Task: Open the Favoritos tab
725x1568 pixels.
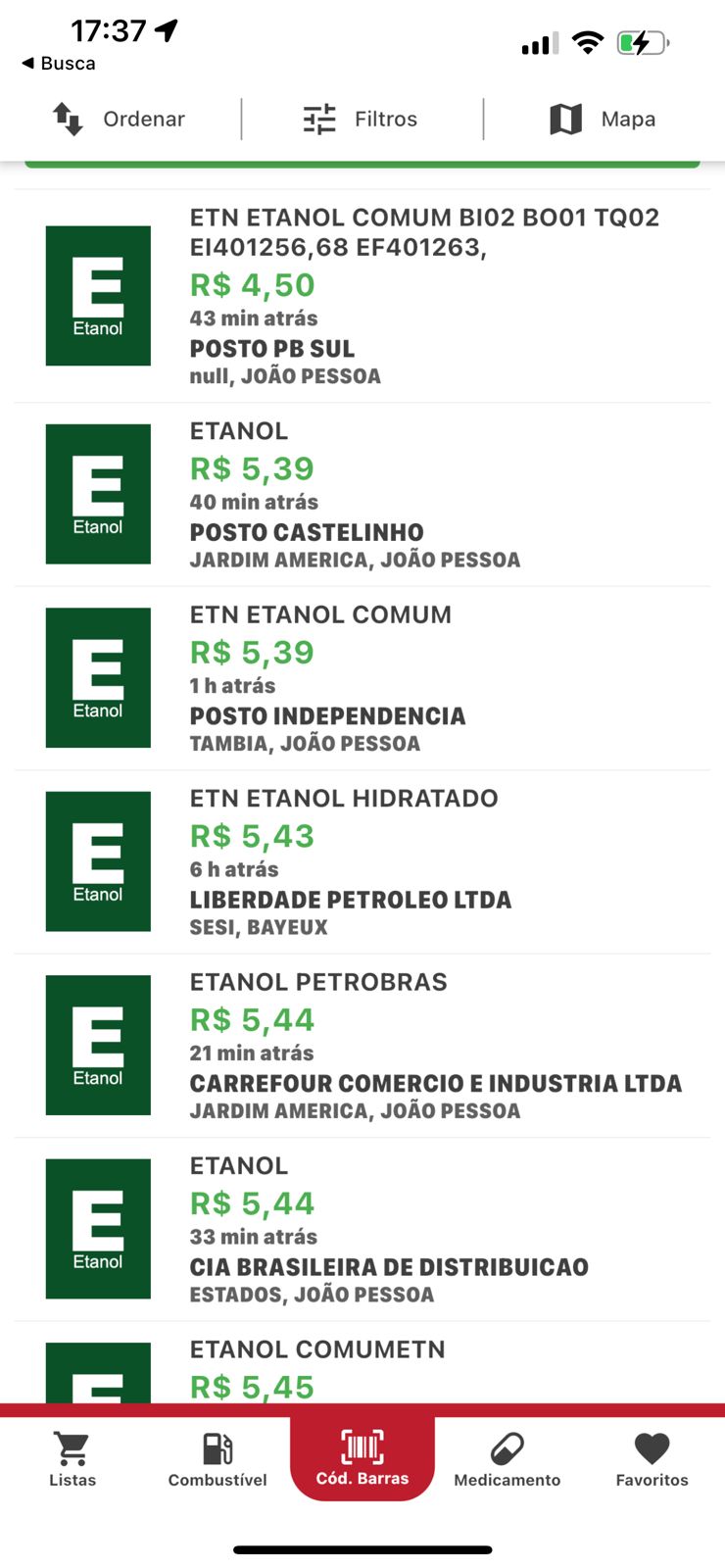Action: (x=652, y=1459)
